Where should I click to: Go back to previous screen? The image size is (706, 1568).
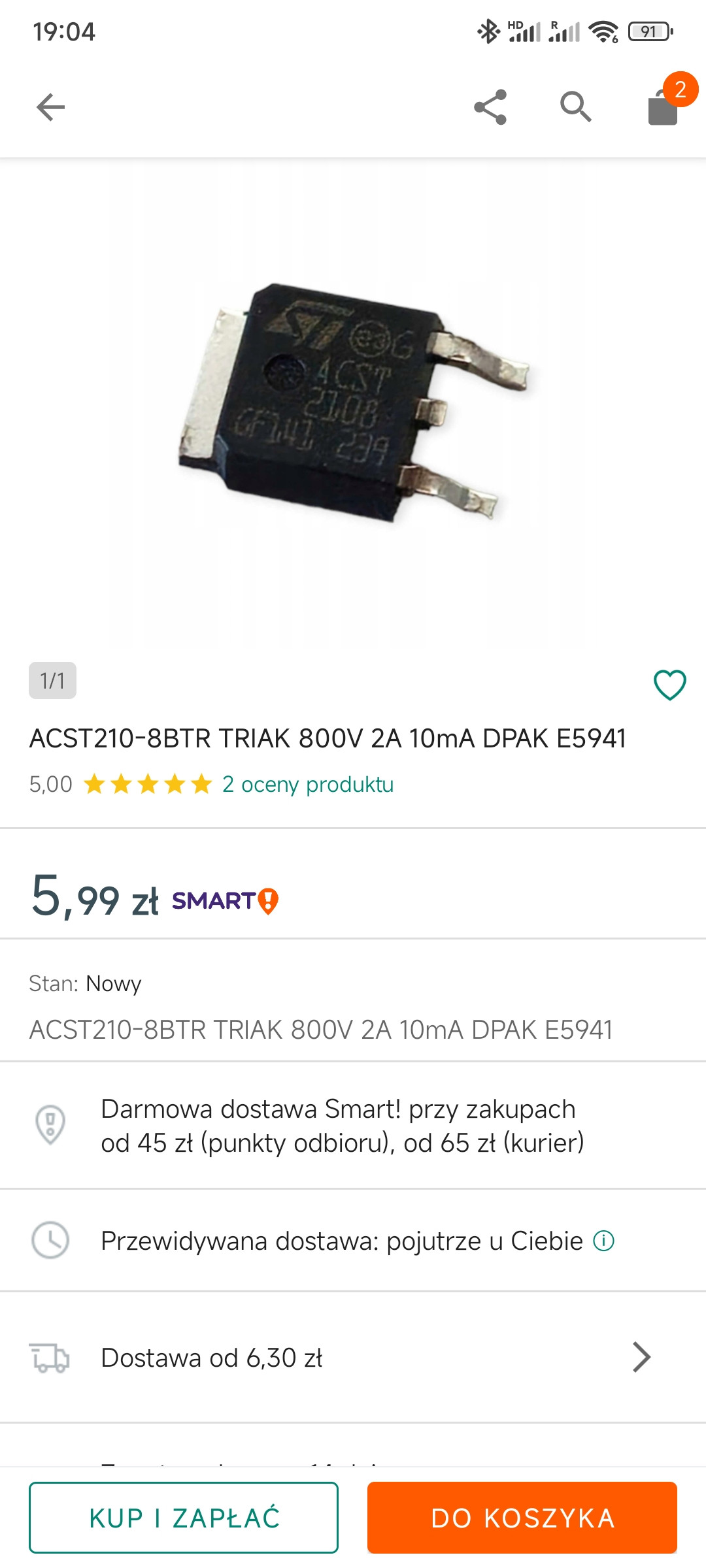point(49,107)
